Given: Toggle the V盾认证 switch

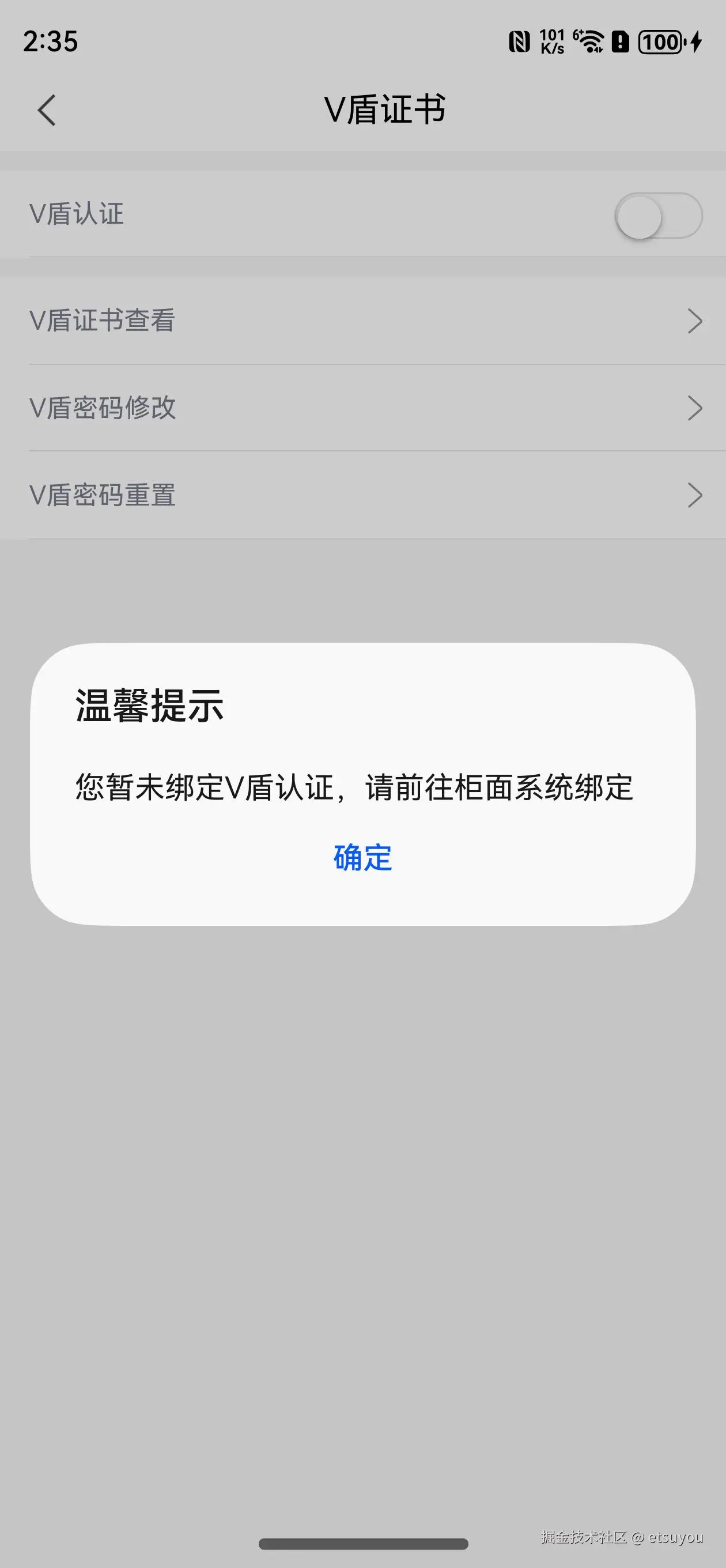Looking at the screenshot, I should (x=659, y=216).
